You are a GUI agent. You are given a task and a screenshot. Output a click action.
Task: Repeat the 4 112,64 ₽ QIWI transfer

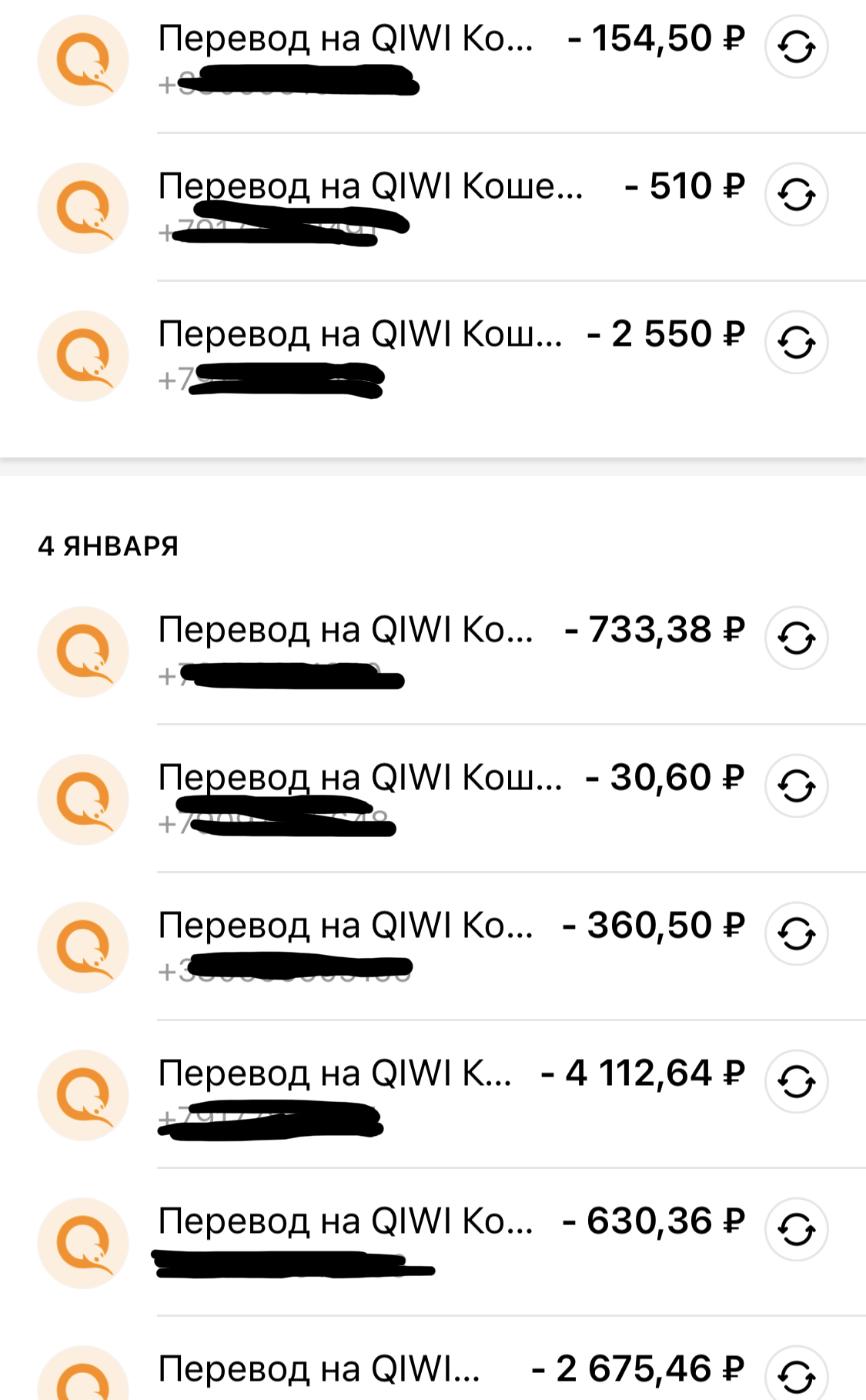click(796, 1082)
